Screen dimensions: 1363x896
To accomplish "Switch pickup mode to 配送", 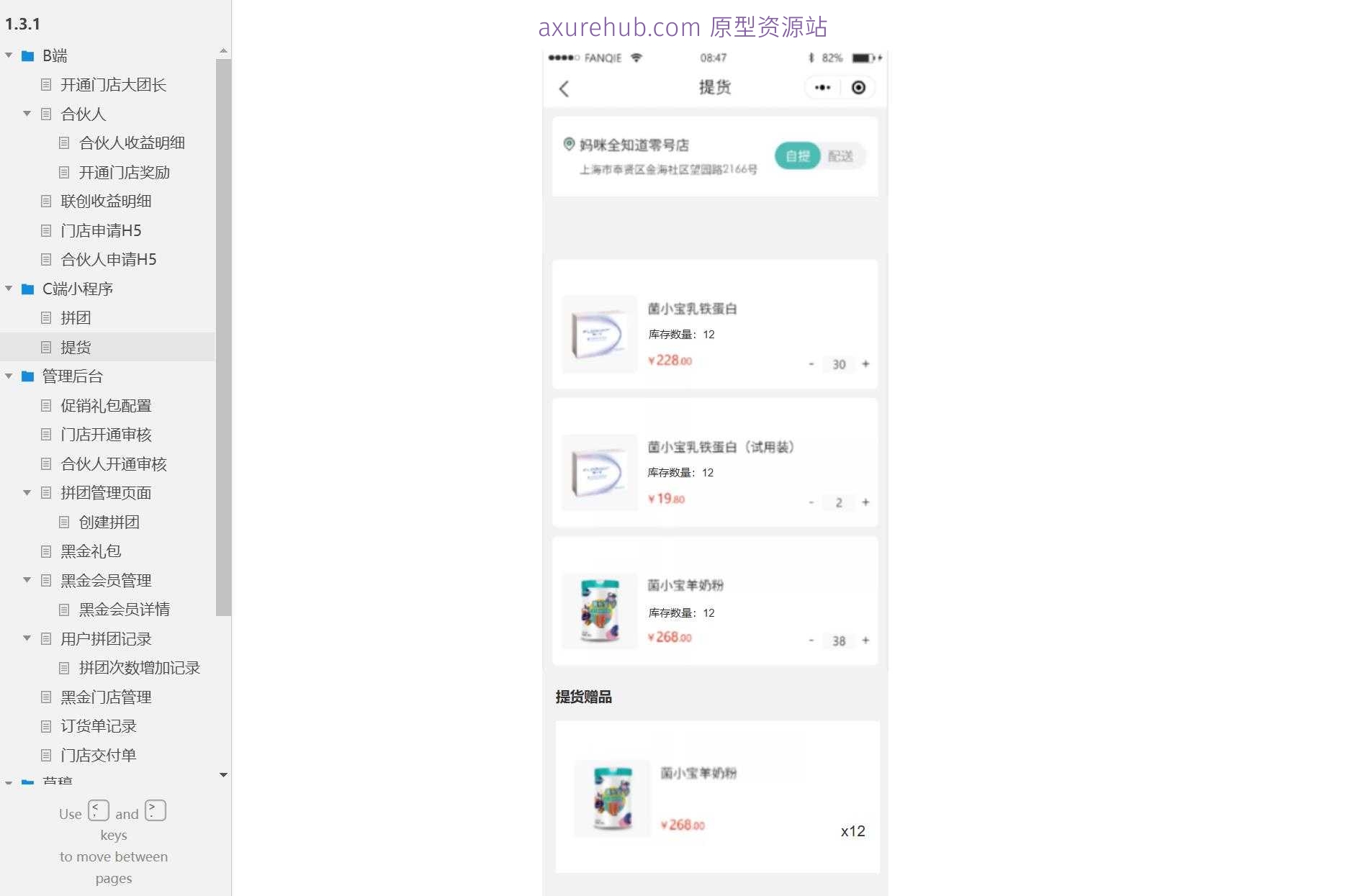I will [x=840, y=156].
